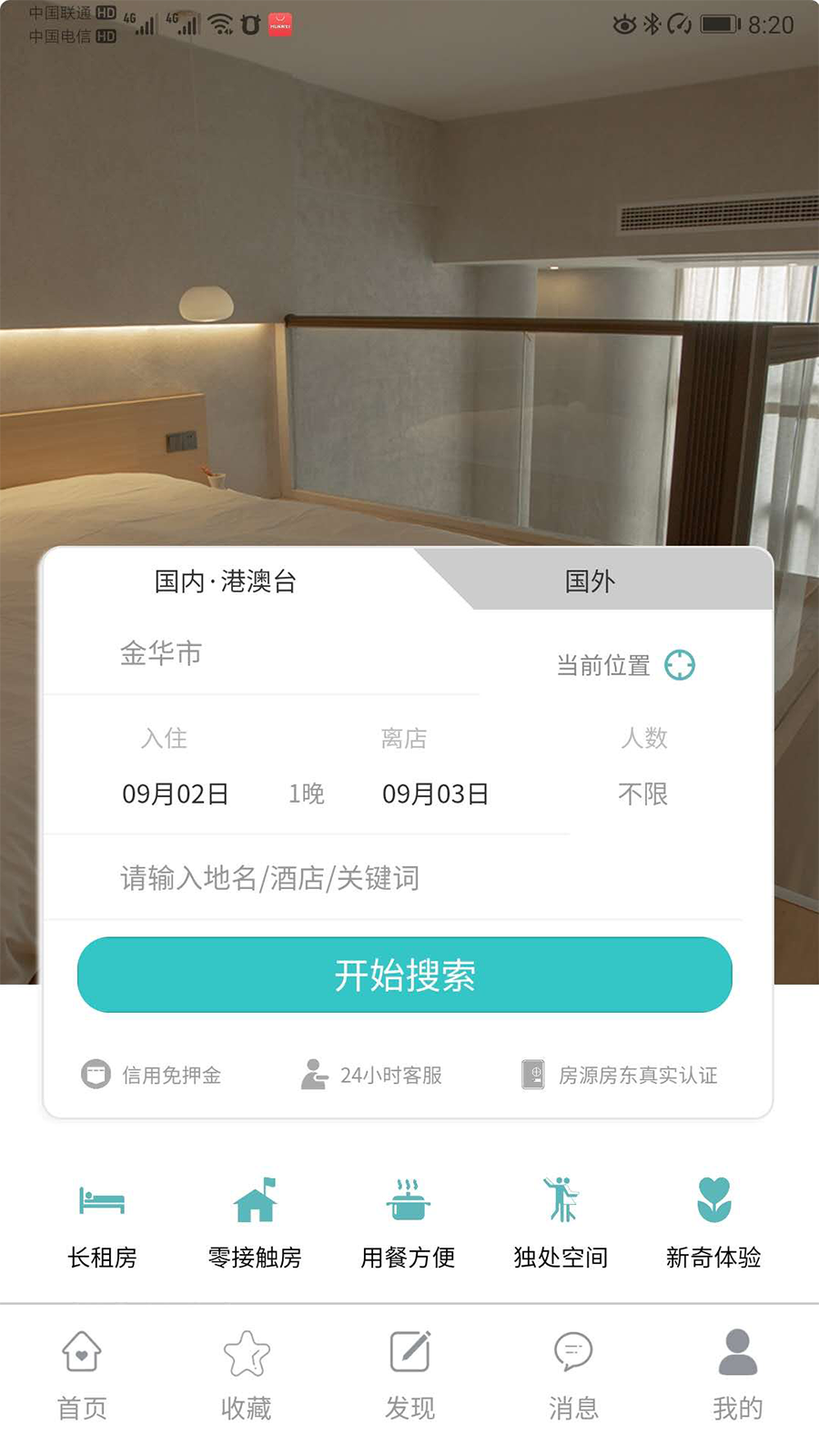
Task: Select the 国内·港澳台 tab
Action: [227, 580]
